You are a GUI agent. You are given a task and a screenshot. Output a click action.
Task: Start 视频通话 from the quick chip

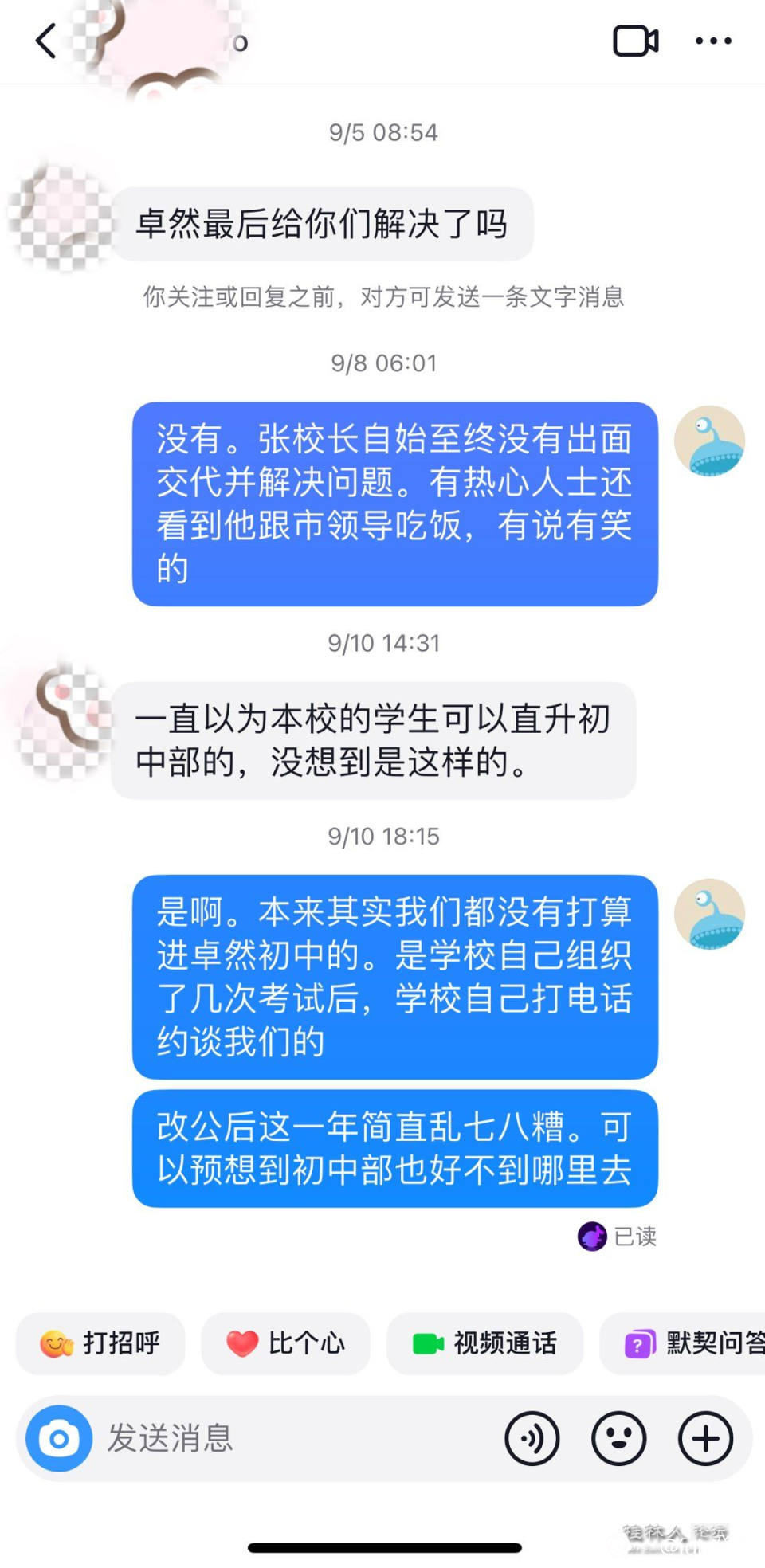click(484, 1343)
